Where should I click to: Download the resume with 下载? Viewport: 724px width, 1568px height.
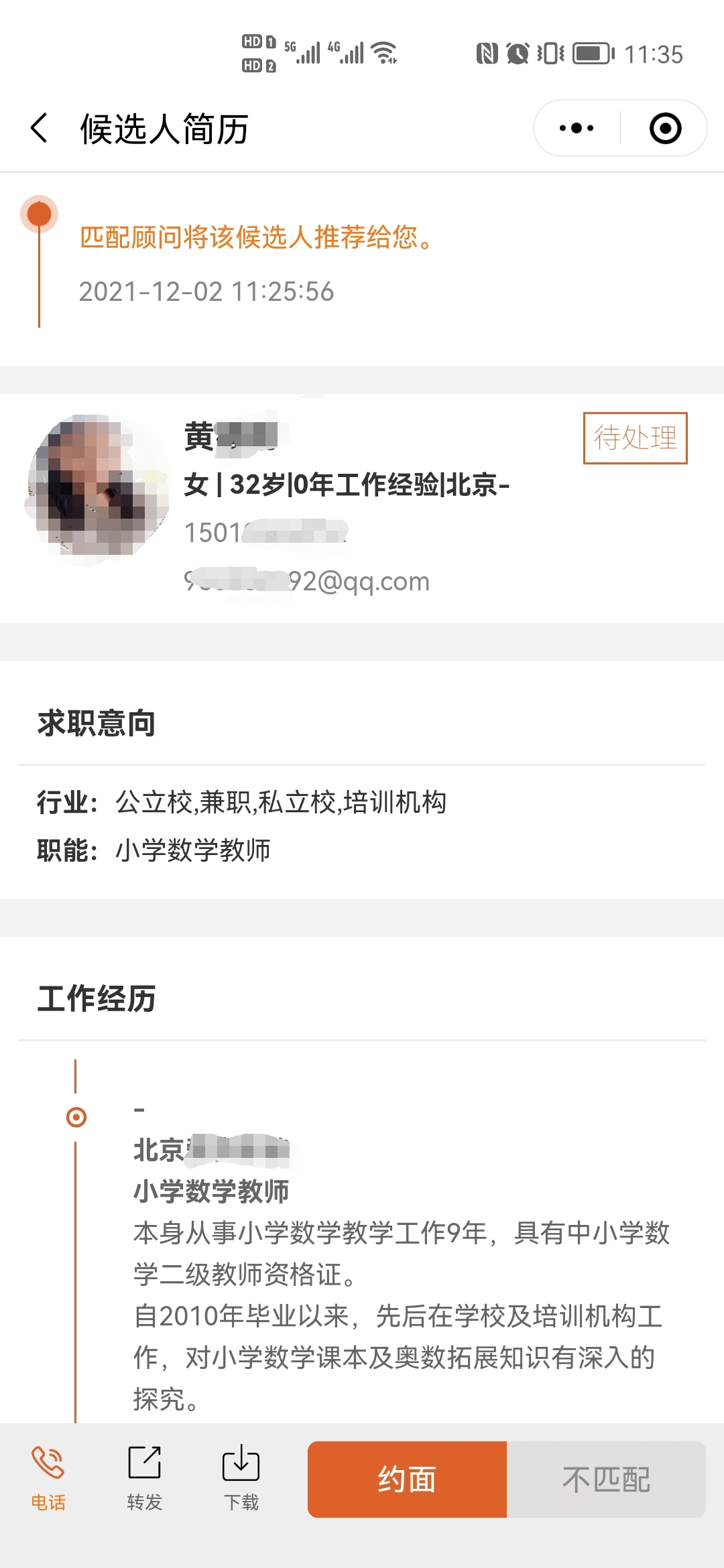(241, 1478)
